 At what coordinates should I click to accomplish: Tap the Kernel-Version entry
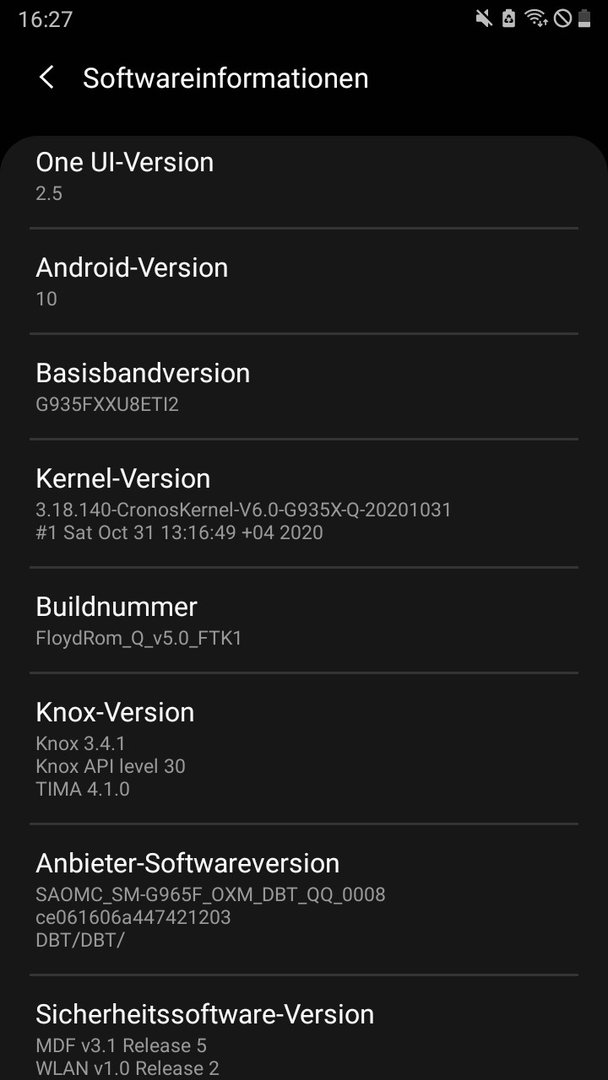point(303,504)
